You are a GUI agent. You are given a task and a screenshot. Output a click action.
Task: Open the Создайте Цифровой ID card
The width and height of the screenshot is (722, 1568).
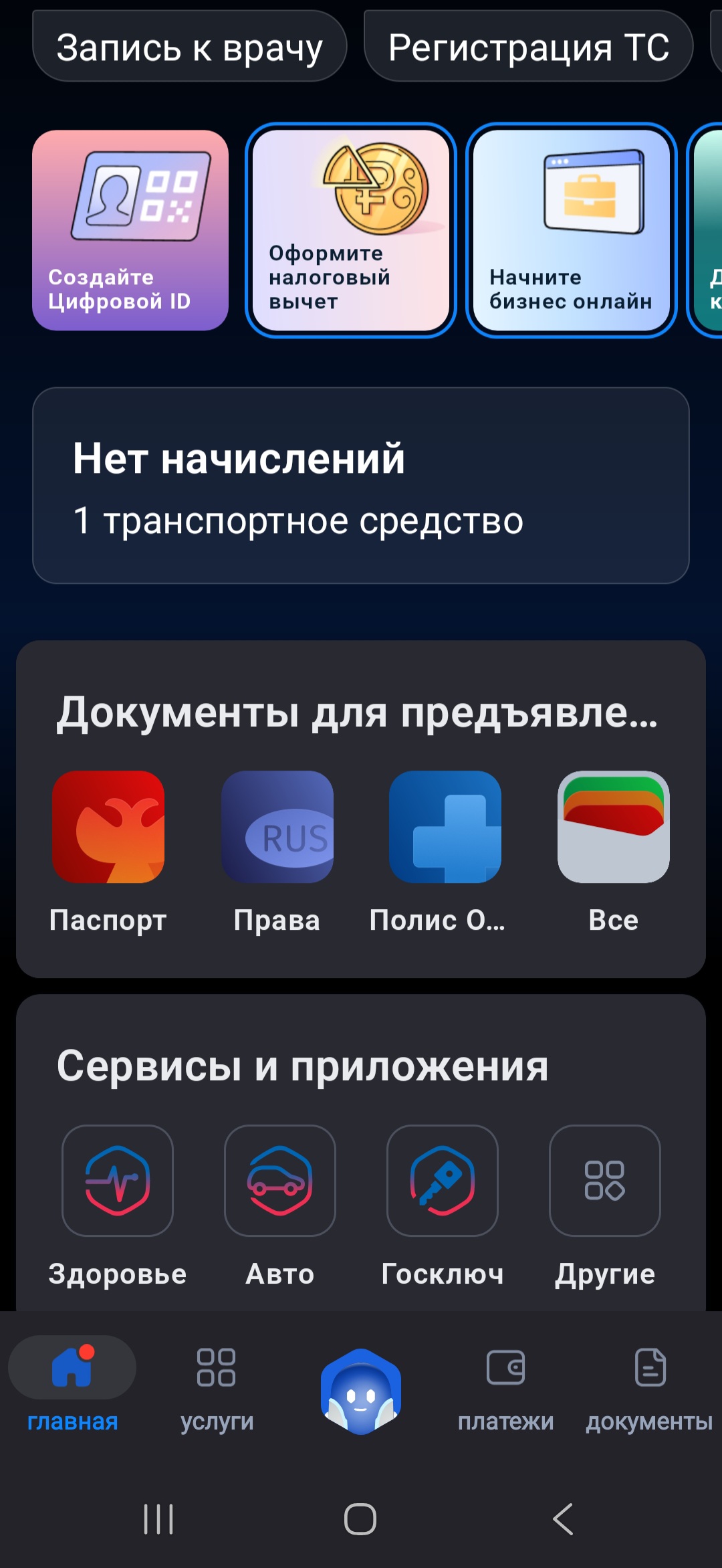(130, 230)
